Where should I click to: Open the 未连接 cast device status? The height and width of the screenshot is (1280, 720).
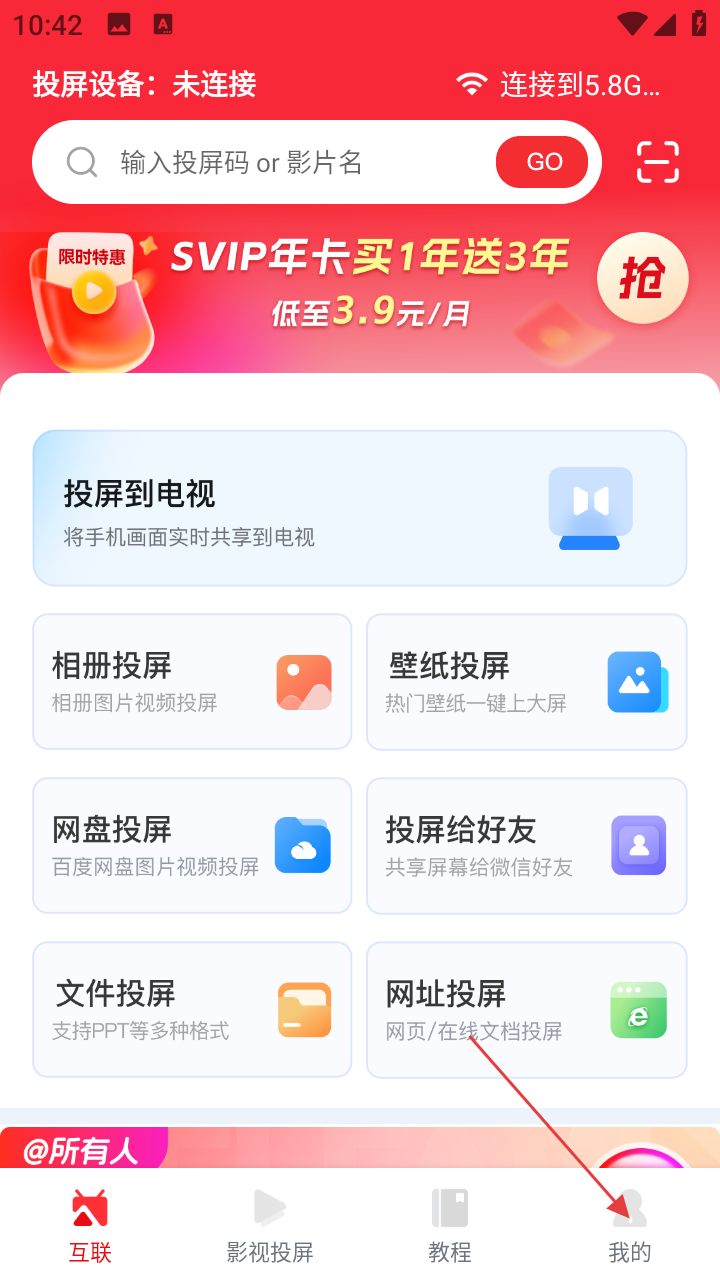click(145, 85)
